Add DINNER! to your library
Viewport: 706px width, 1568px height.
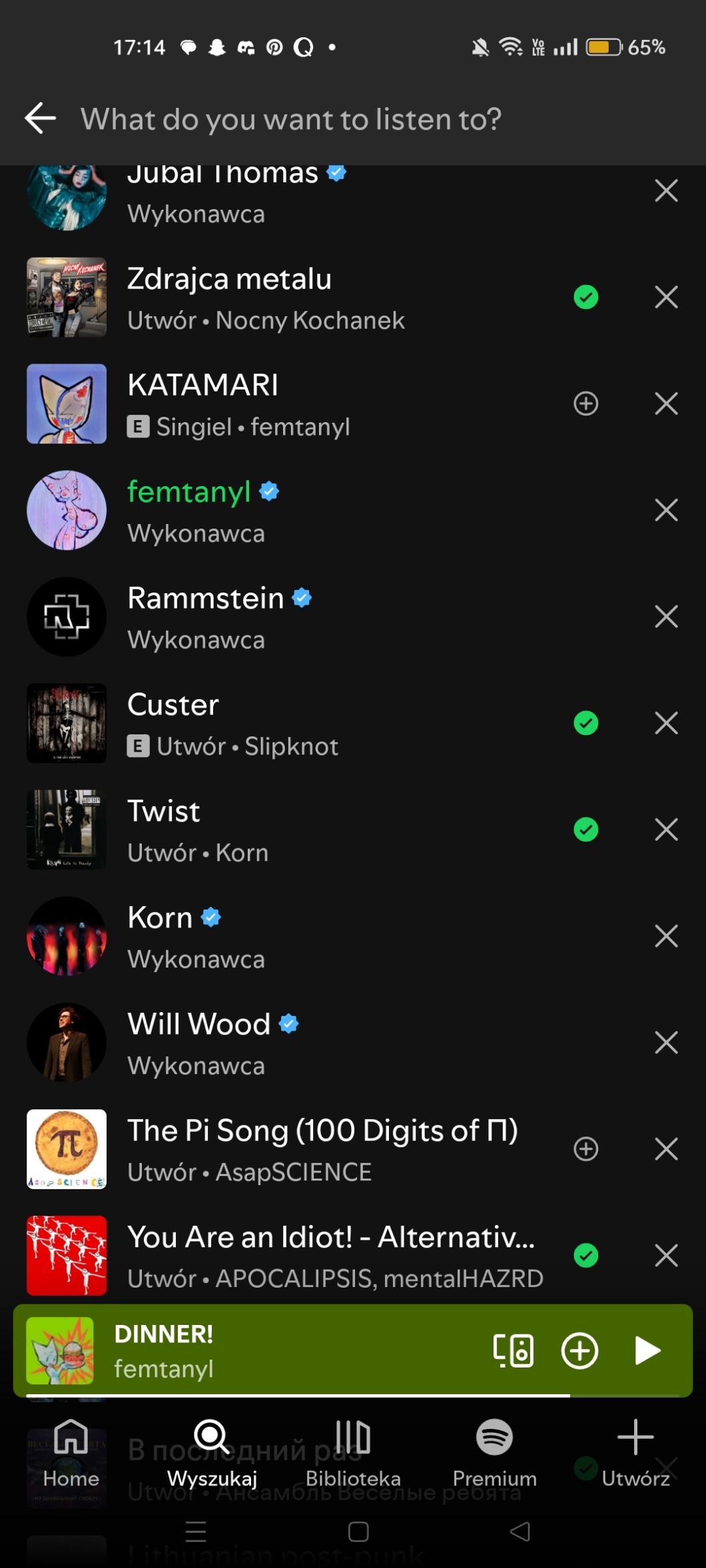point(579,1350)
